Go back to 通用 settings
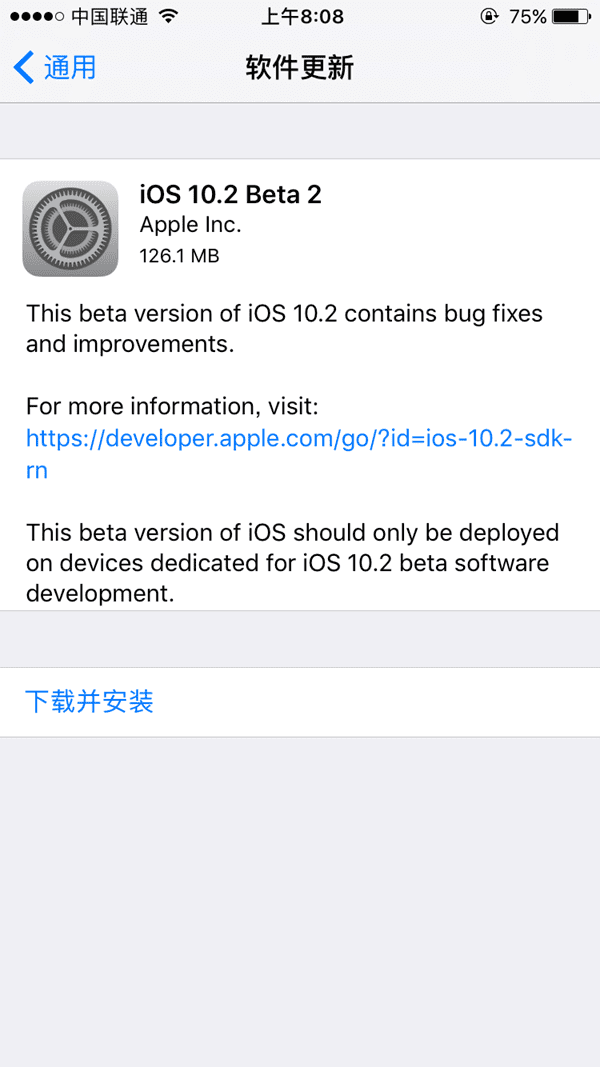 pyautogui.click(x=56, y=68)
